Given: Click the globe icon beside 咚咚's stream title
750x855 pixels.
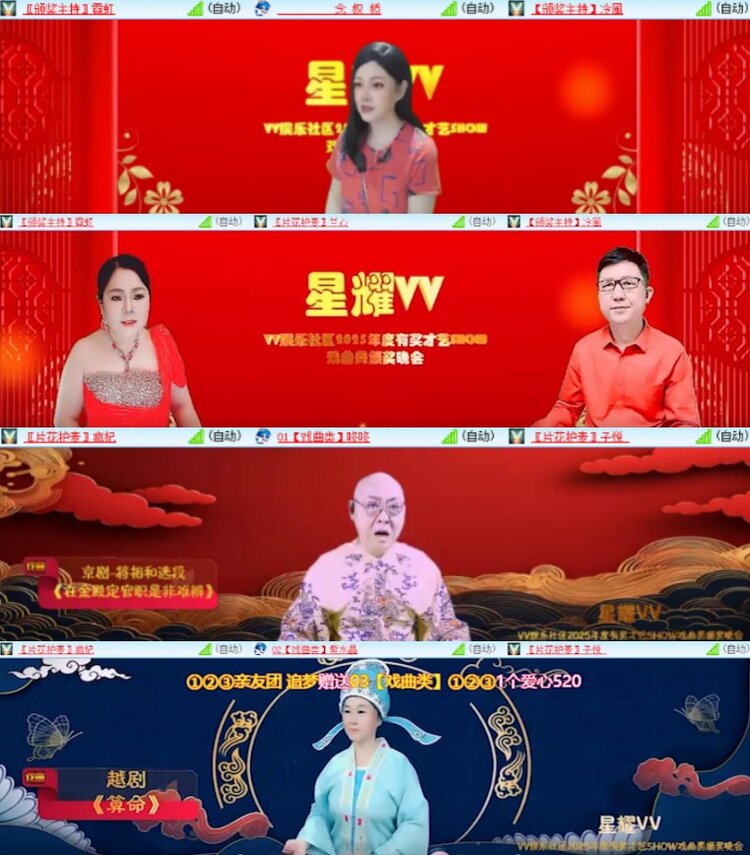Looking at the screenshot, I should pyautogui.click(x=262, y=438).
